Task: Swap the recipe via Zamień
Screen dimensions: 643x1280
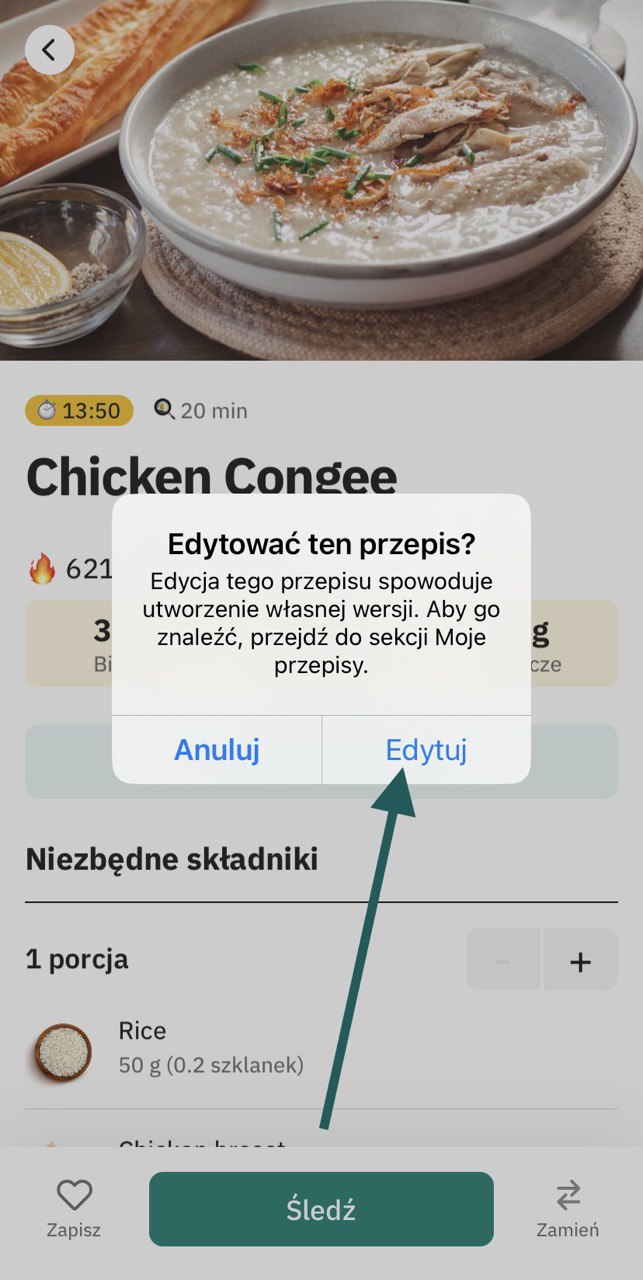Action: 568,1208
